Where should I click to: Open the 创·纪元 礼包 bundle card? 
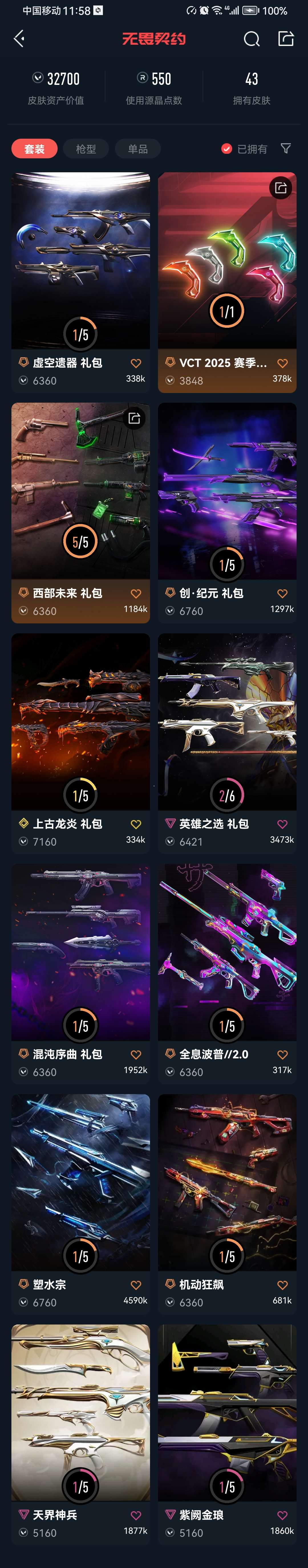227,493
